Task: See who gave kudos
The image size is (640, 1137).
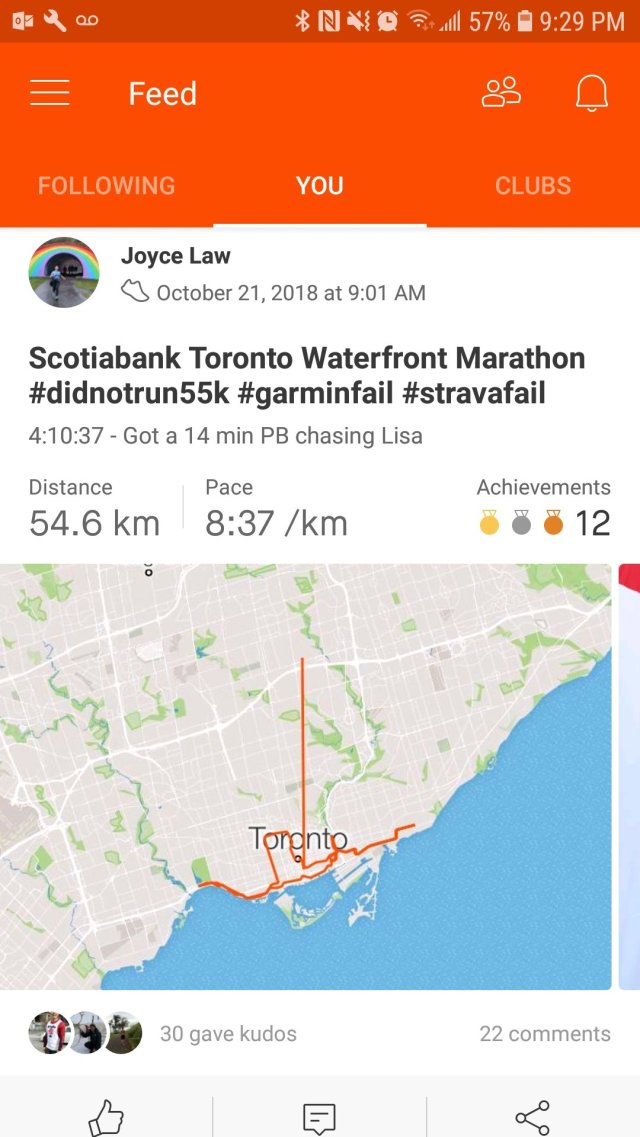Action: point(228,1034)
